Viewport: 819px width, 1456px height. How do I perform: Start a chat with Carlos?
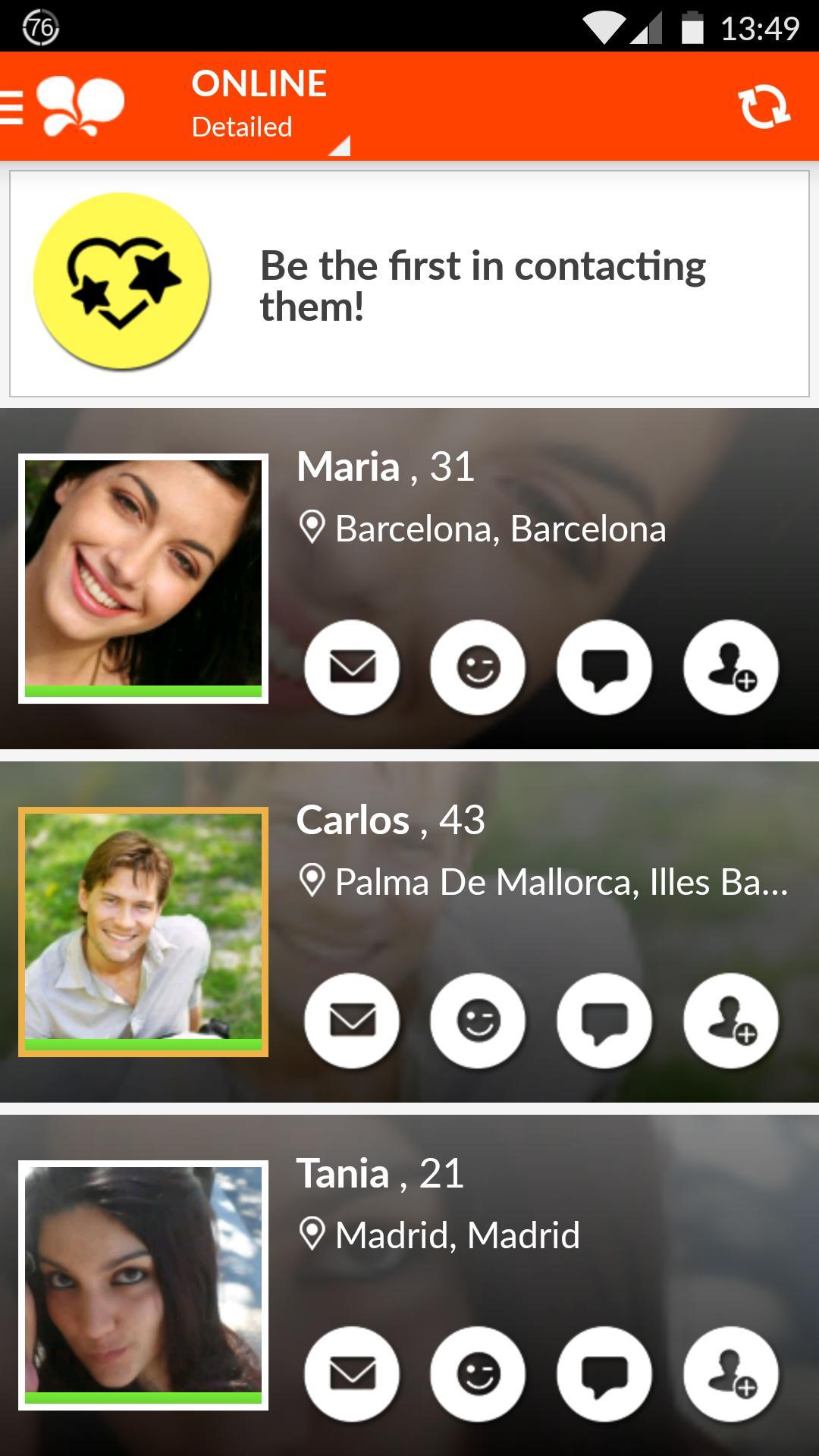tap(604, 1021)
